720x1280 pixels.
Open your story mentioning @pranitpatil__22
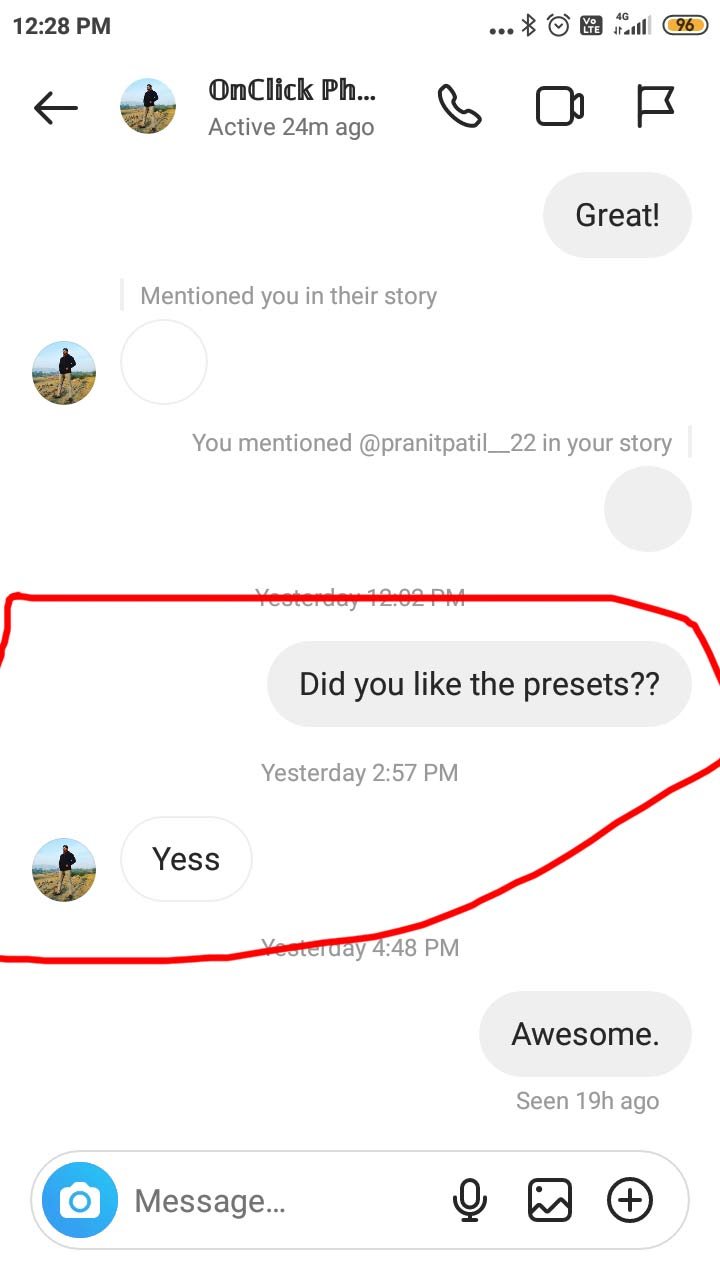pyautogui.click(x=648, y=509)
